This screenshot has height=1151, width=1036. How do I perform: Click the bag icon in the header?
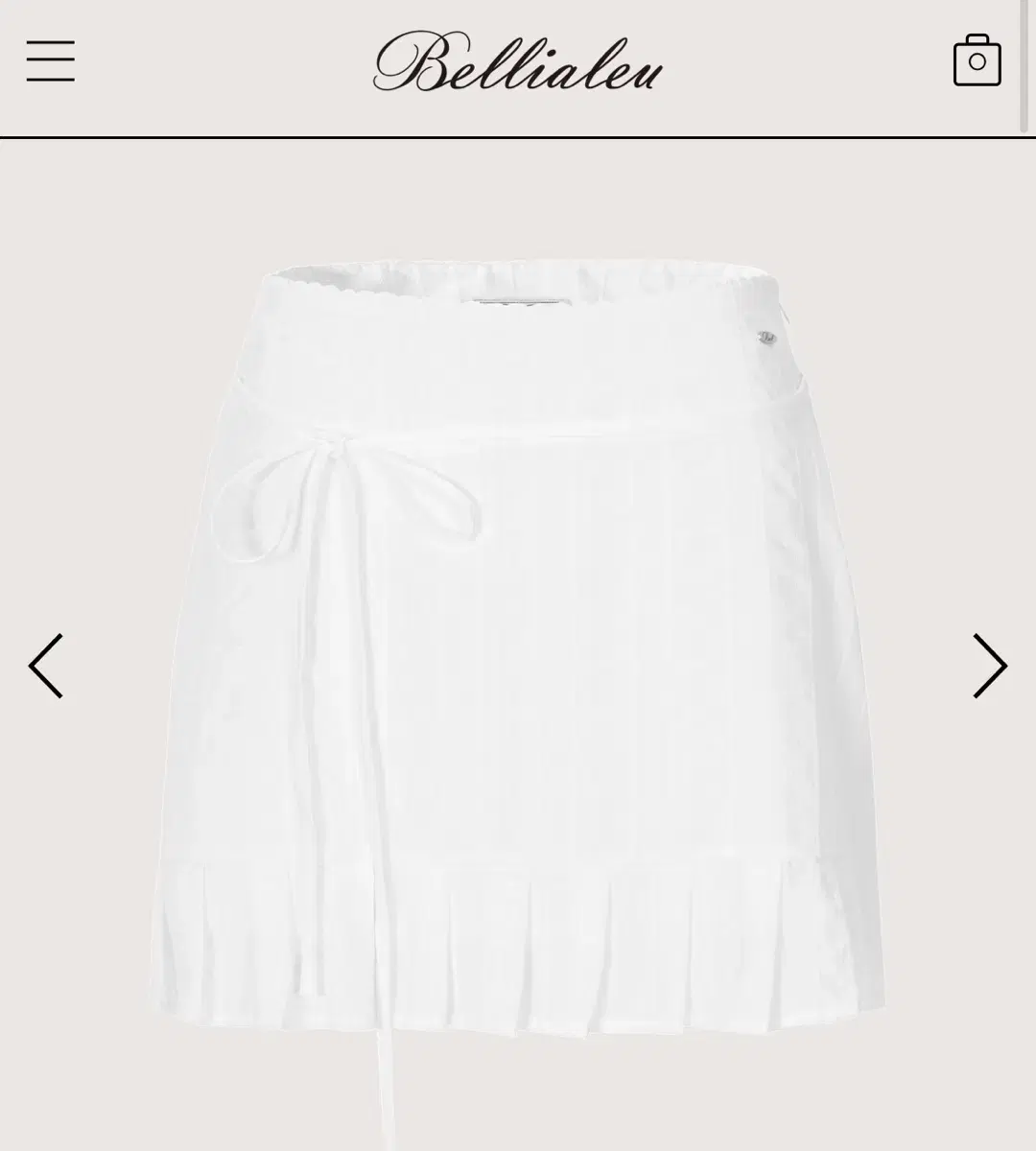pyautogui.click(x=978, y=59)
